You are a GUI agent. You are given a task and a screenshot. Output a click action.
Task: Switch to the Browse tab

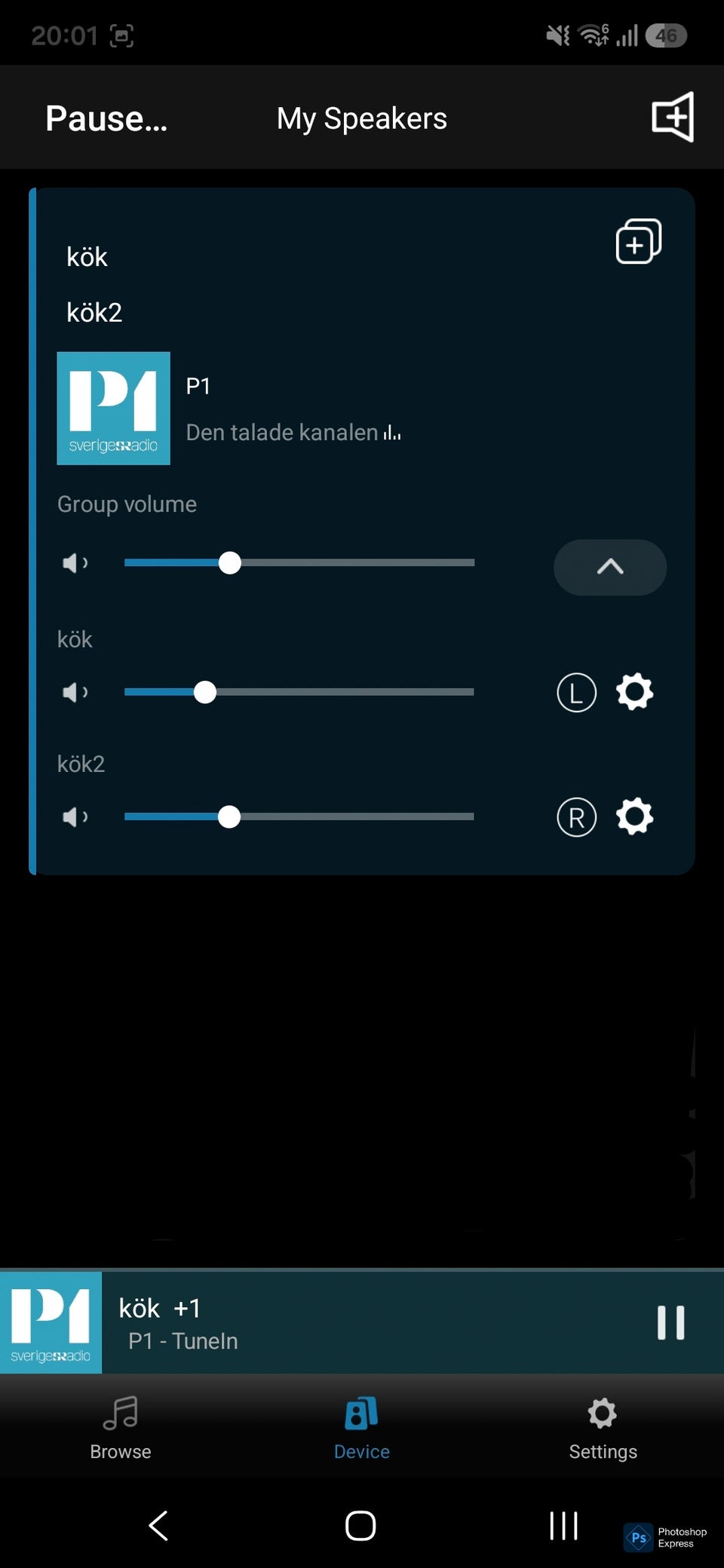[121, 1428]
